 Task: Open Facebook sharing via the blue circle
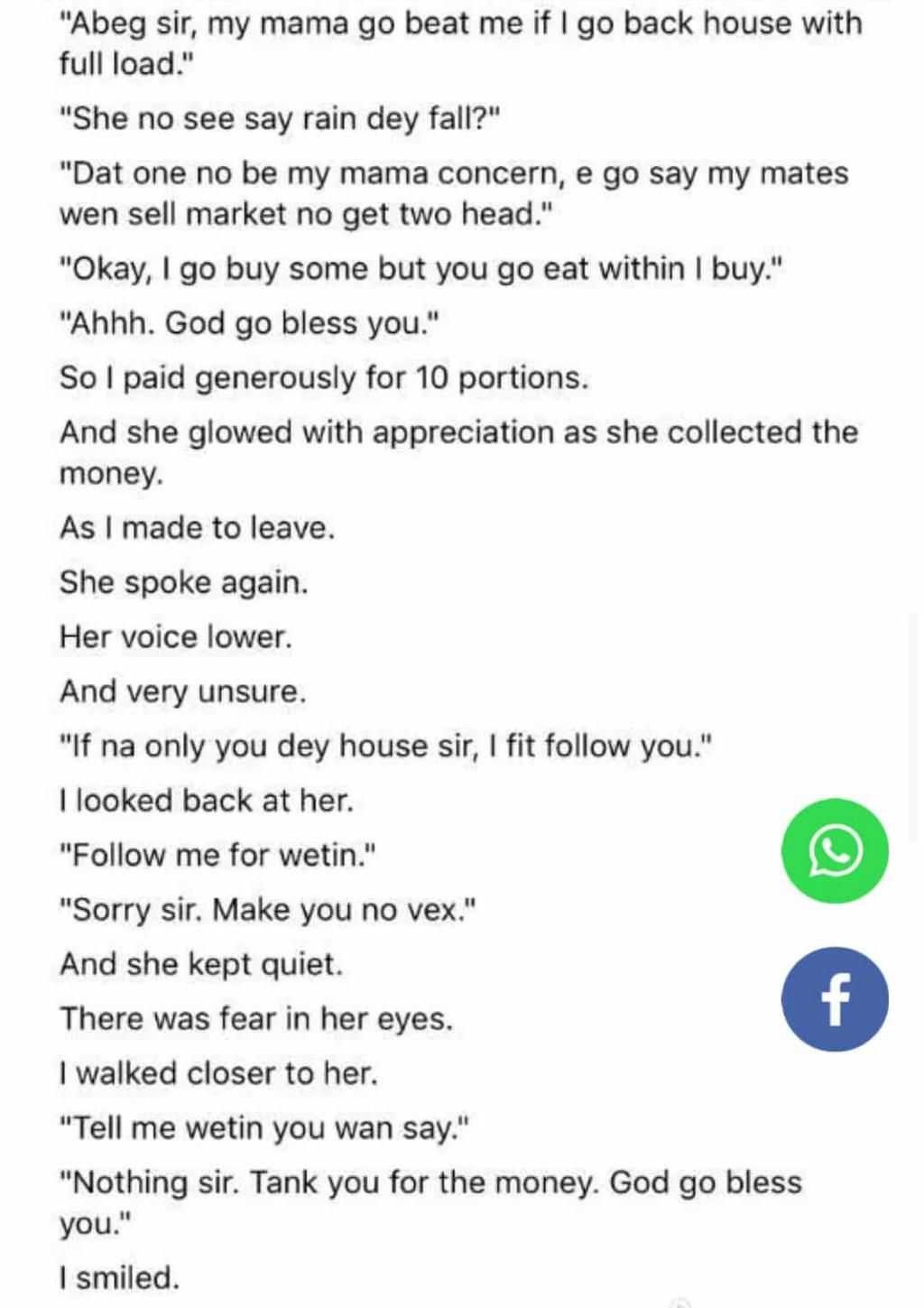835,998
